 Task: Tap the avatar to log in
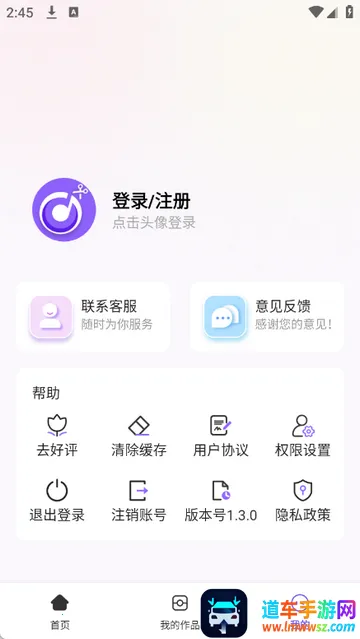pyautogui.click(x=64, y=209)
